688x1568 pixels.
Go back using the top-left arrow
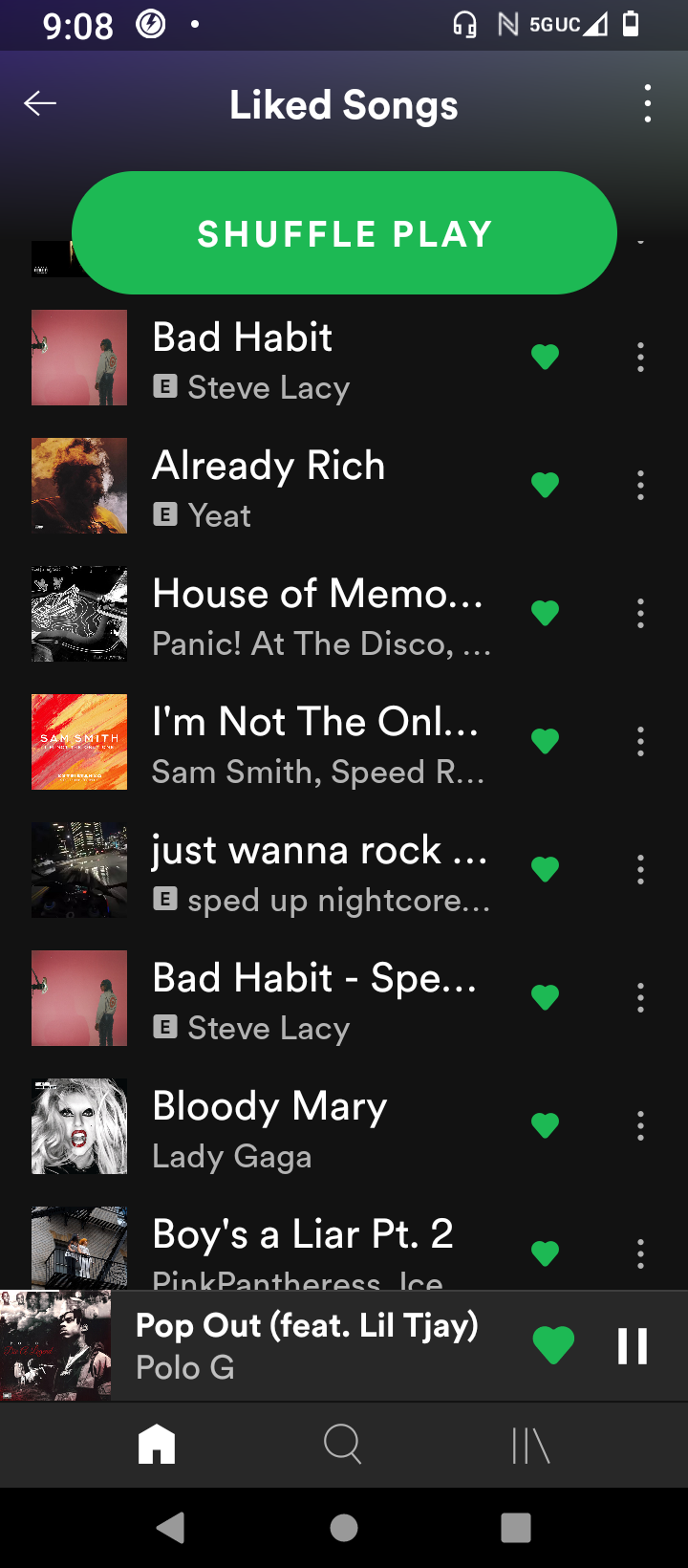click(x=40, y=103)
